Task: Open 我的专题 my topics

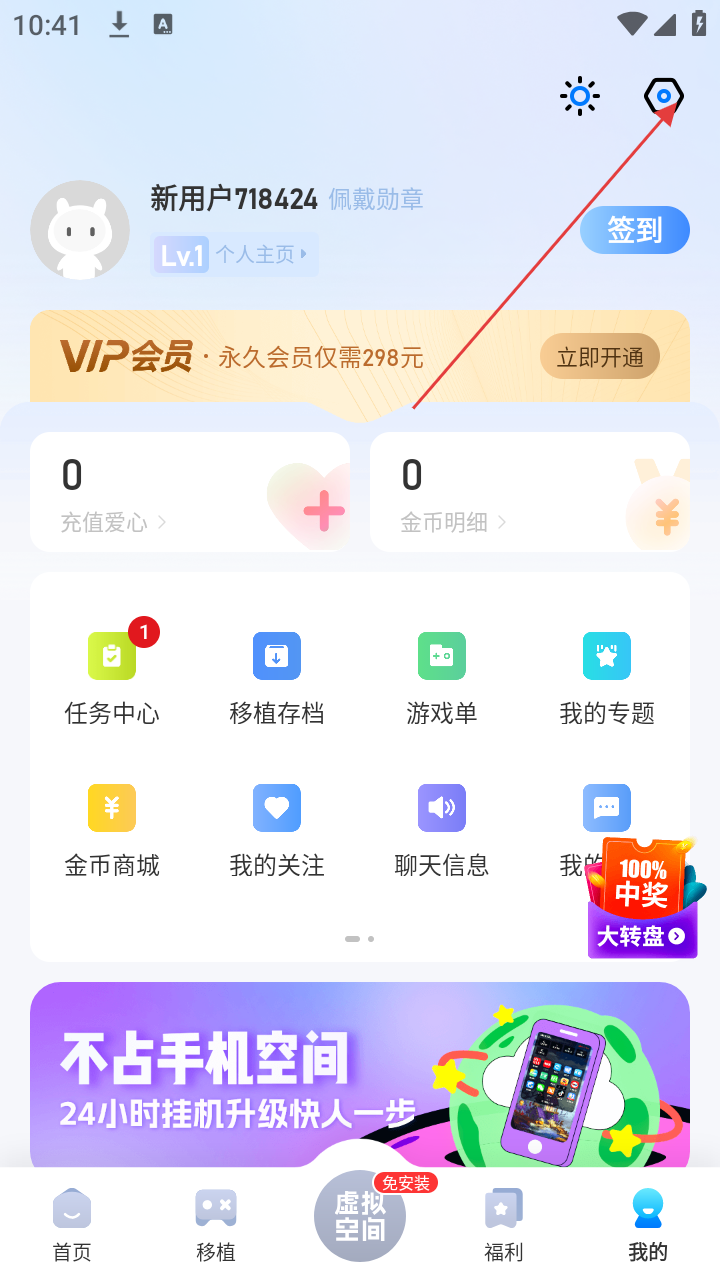Action: 607,678
